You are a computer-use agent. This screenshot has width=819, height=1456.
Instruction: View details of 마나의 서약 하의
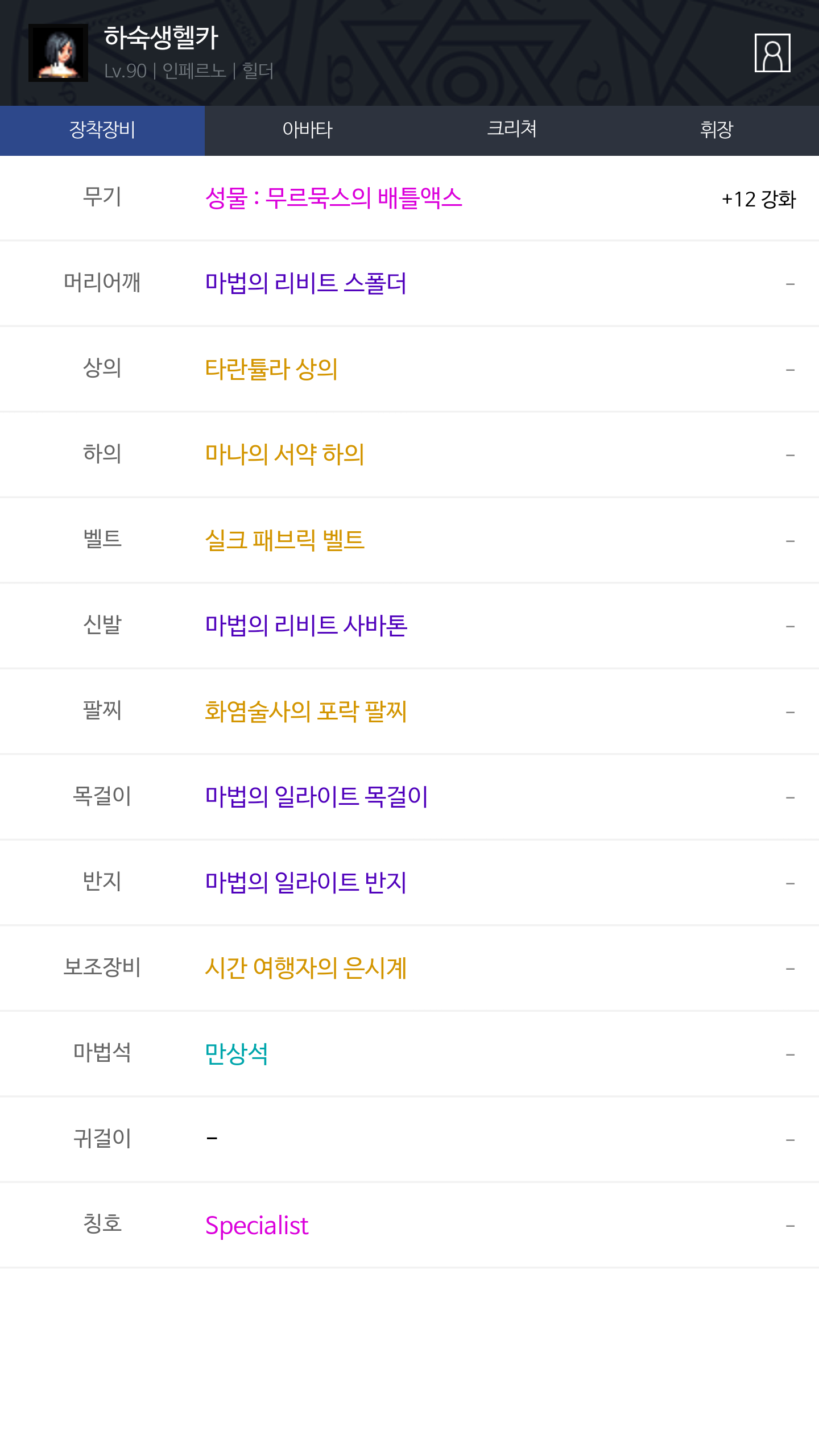[x=284, y=454]
